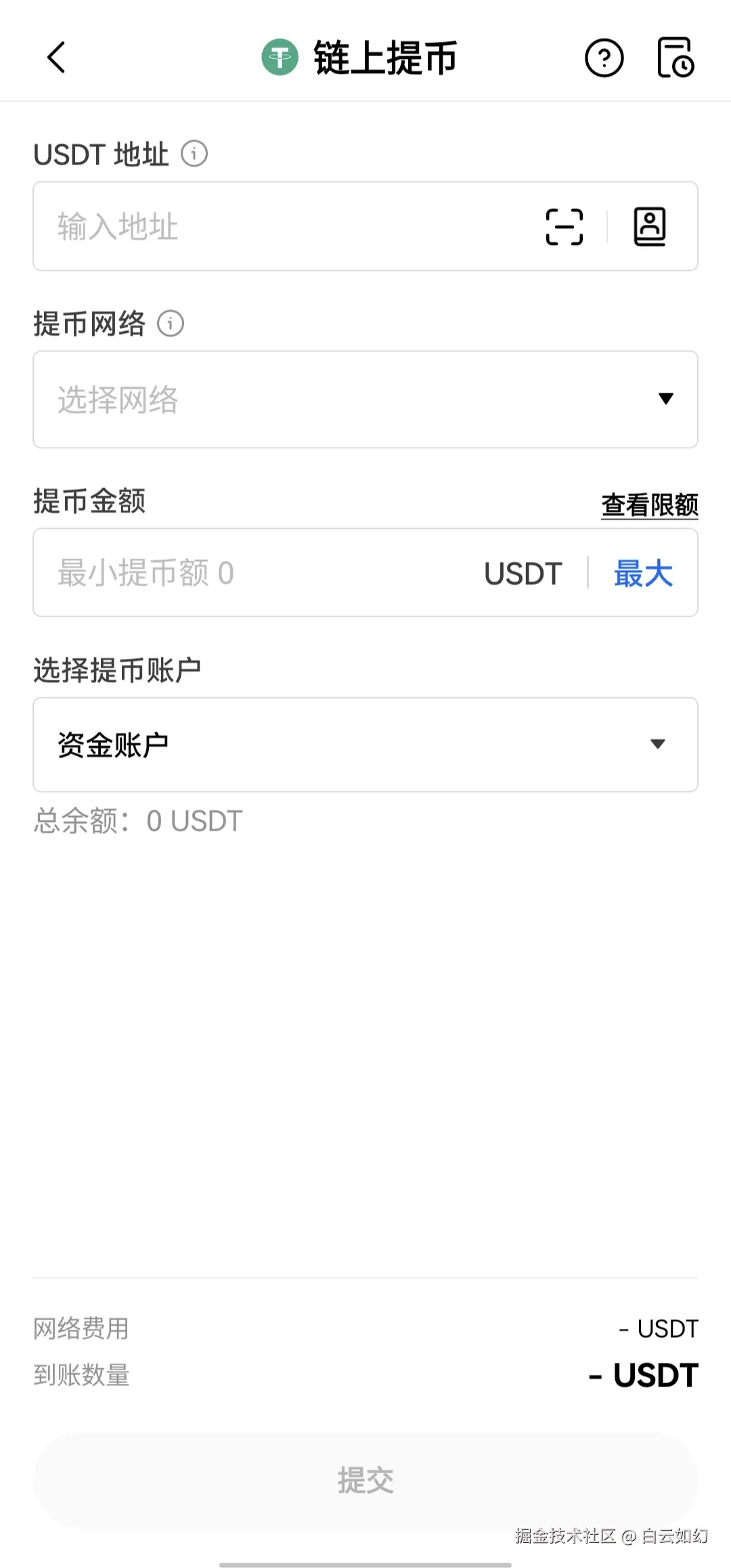The height and width of the screenshot is (1568, 731).
Task: Open withdrawal history records icon
Action: click(675, 58)
